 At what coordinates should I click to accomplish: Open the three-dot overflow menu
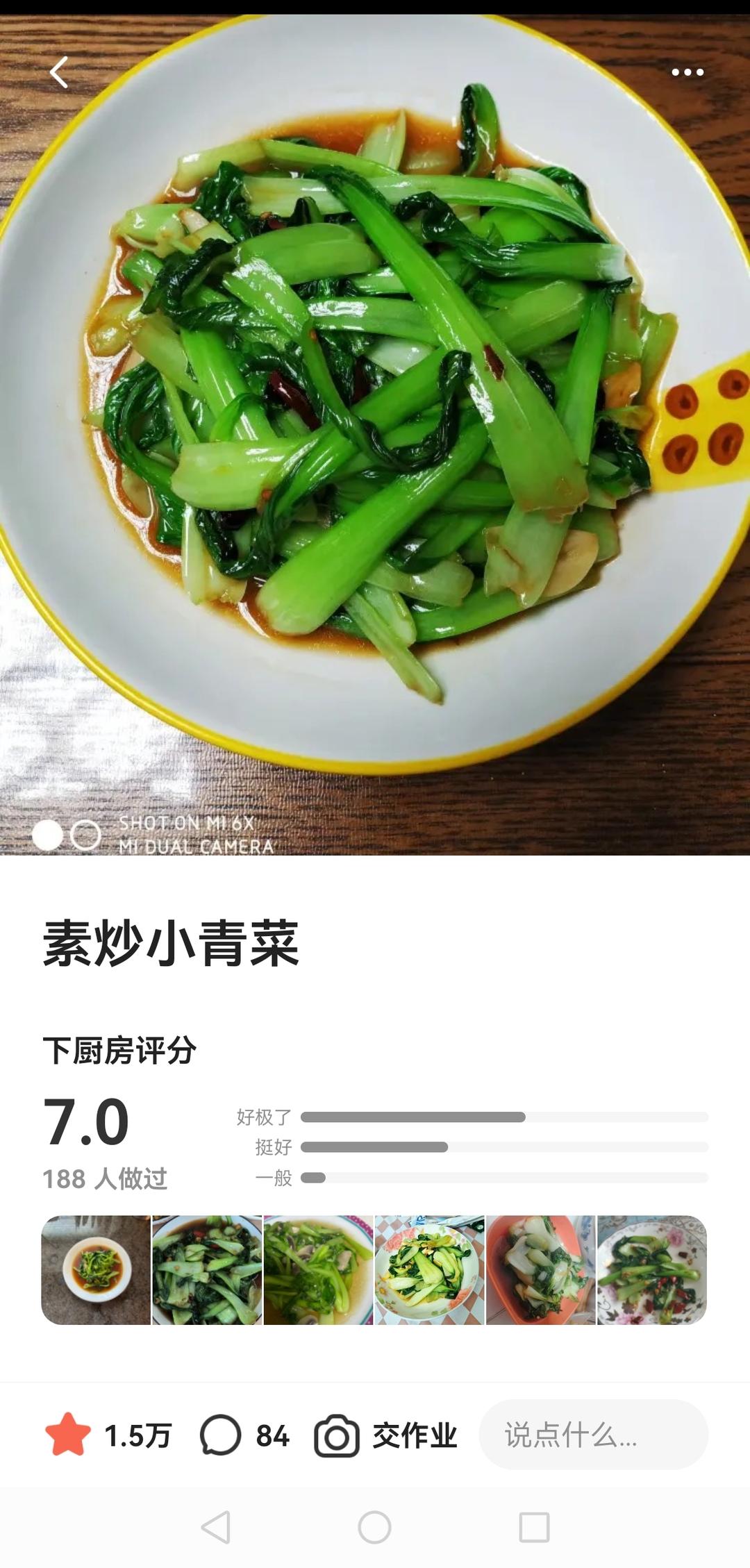pos(687,72)
